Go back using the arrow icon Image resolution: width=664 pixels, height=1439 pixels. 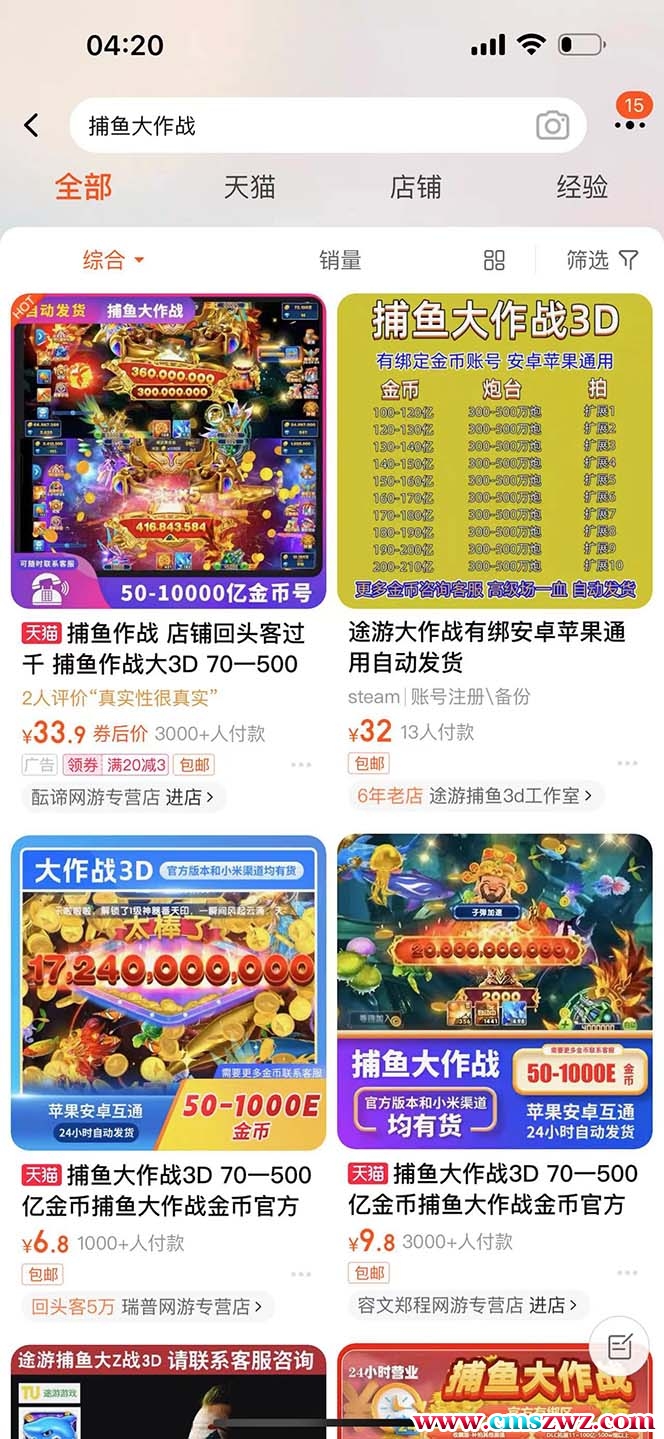(32, 125)
